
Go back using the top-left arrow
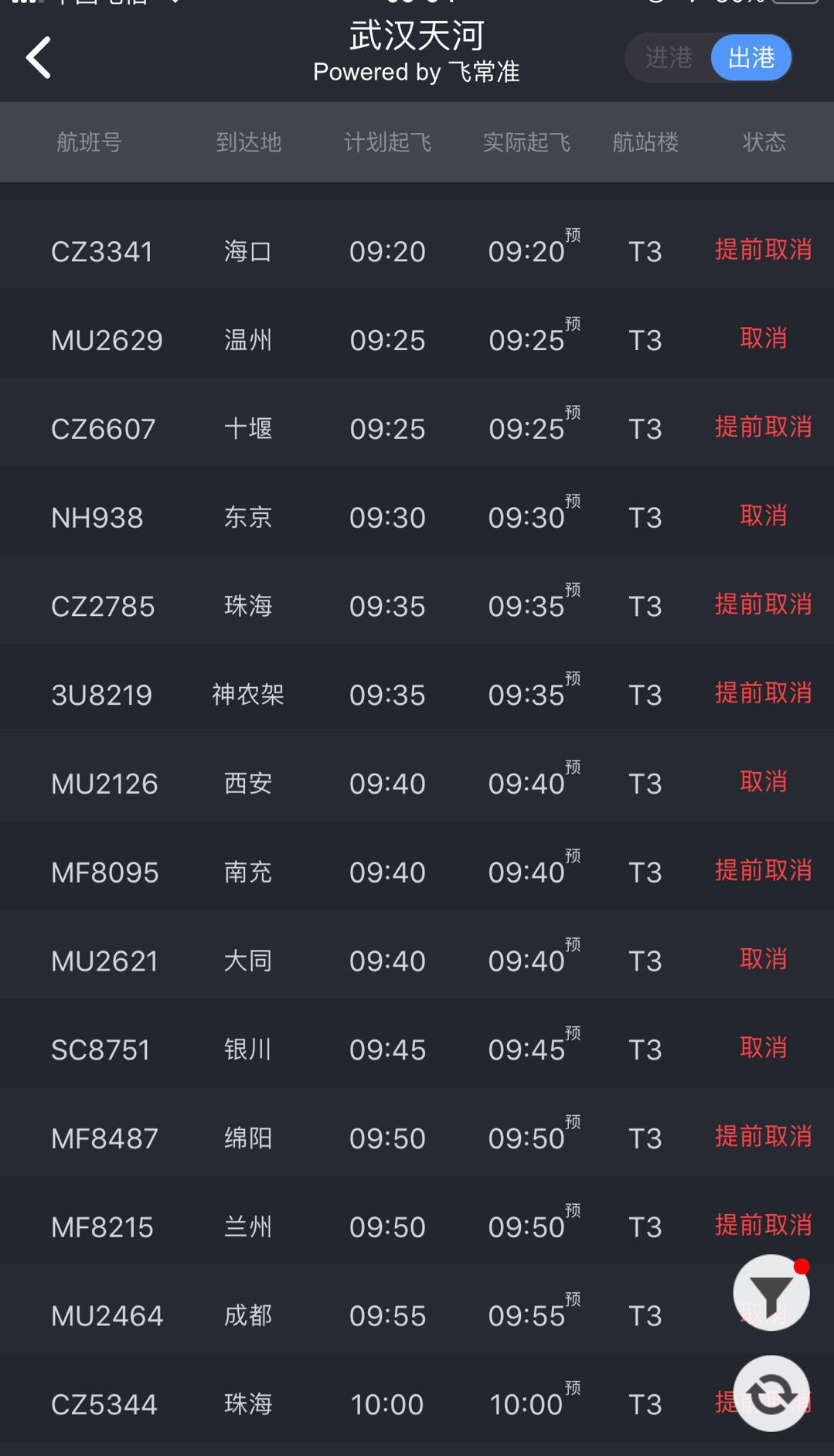point(39,58)
